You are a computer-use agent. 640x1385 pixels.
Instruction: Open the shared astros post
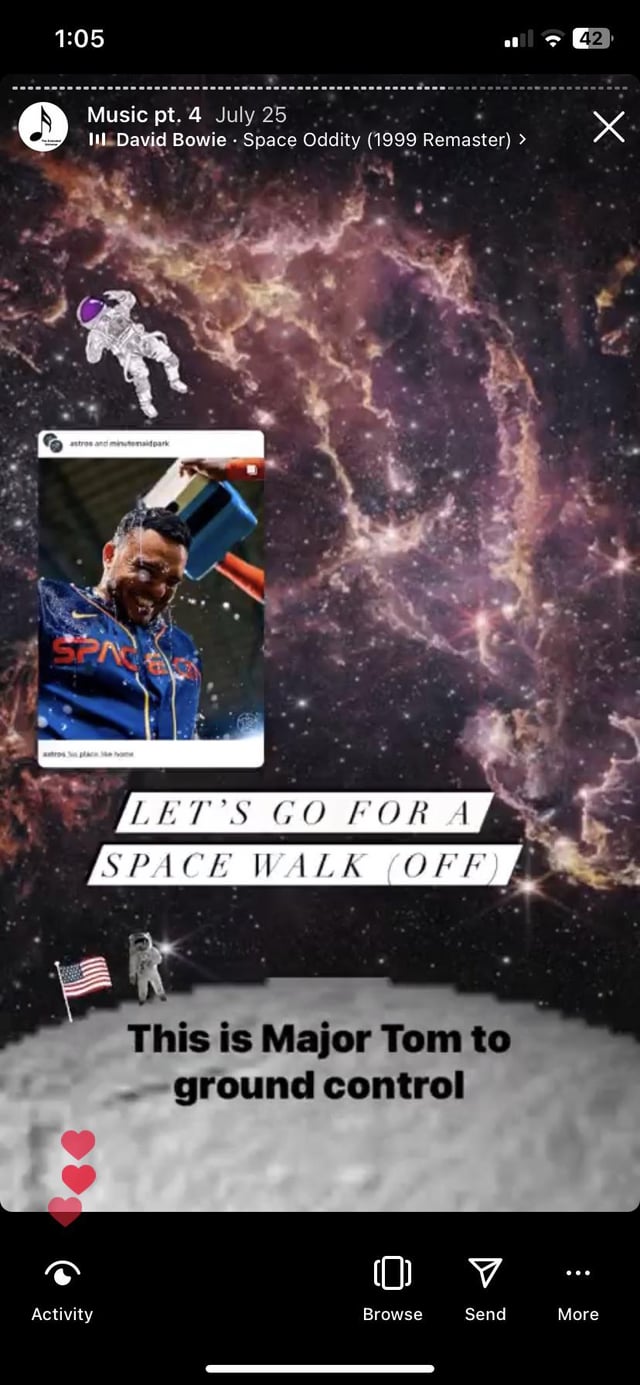coord(151,598)
